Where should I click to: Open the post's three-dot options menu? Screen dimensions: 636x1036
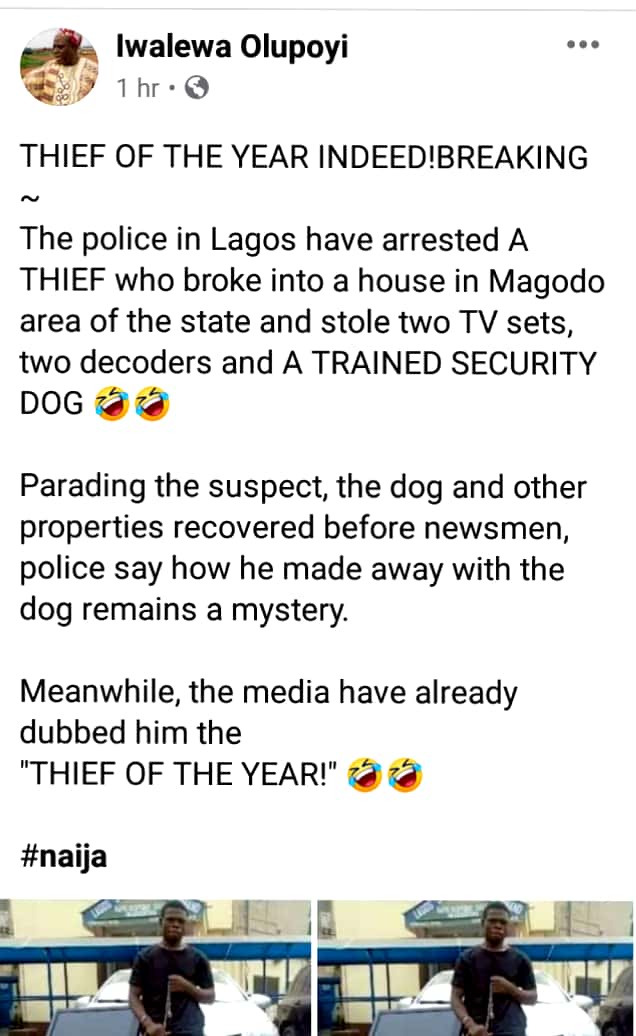(x=582, y=45)
